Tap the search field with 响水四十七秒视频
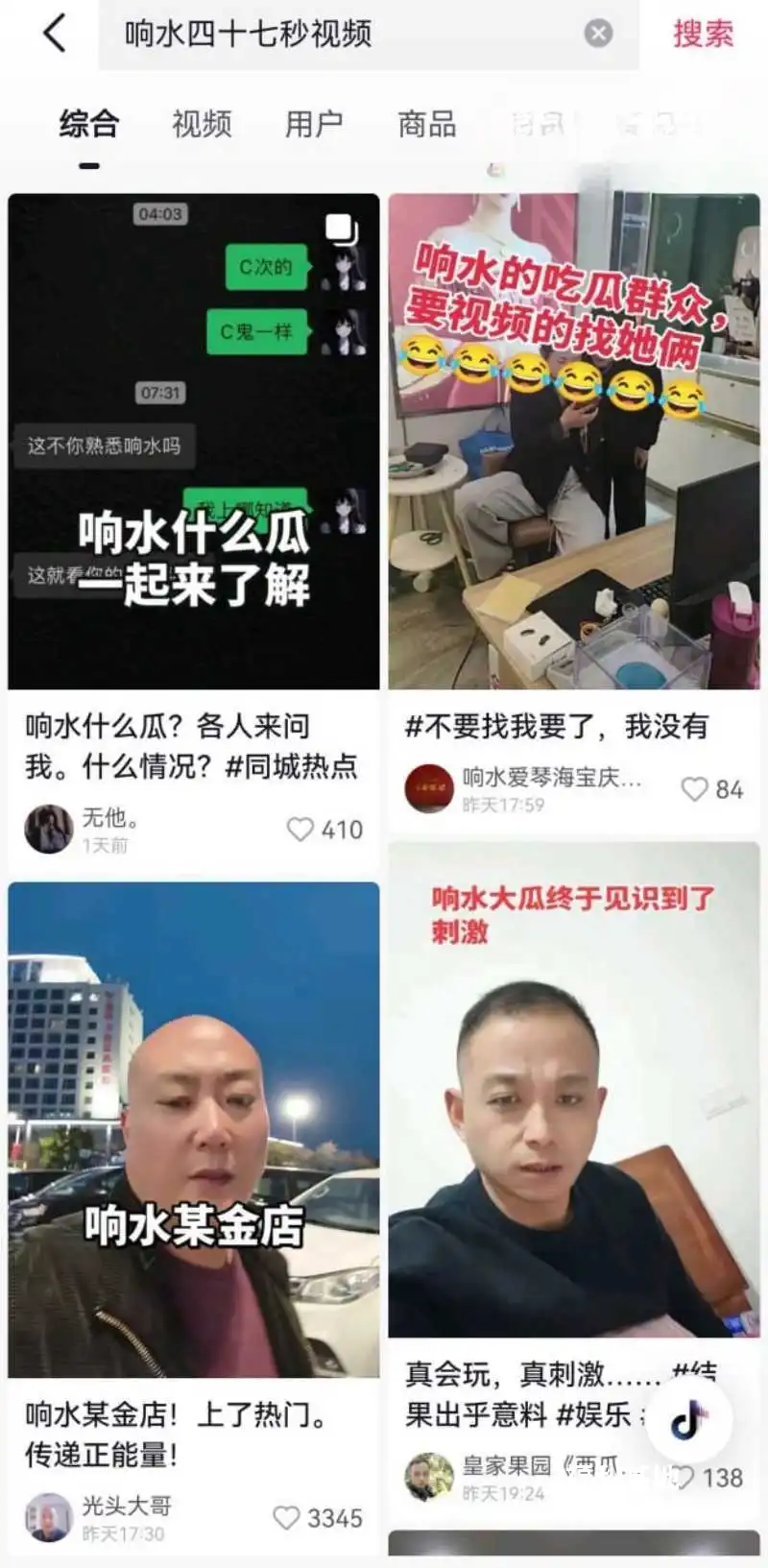 coord(336,35)
